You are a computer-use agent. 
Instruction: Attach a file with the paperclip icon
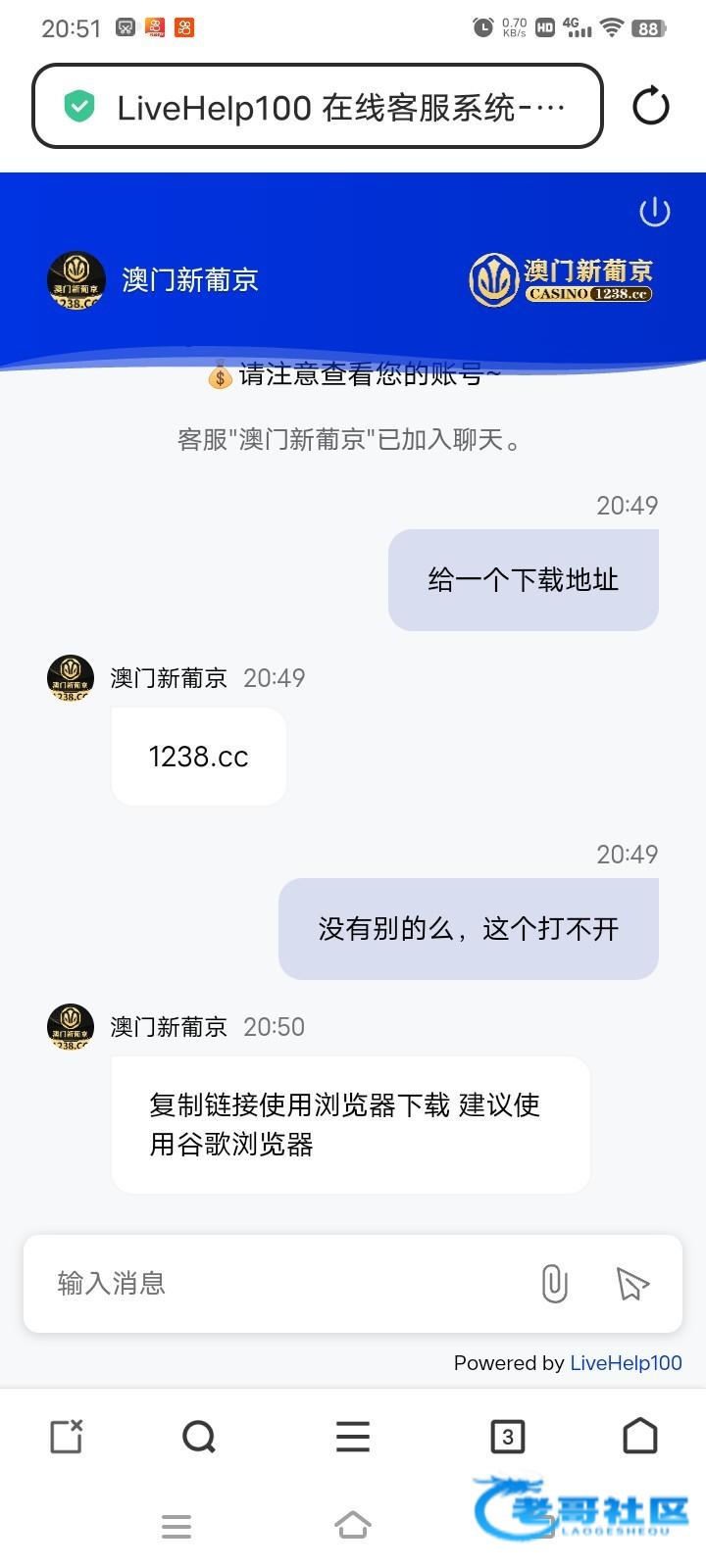pos(554,1283)
